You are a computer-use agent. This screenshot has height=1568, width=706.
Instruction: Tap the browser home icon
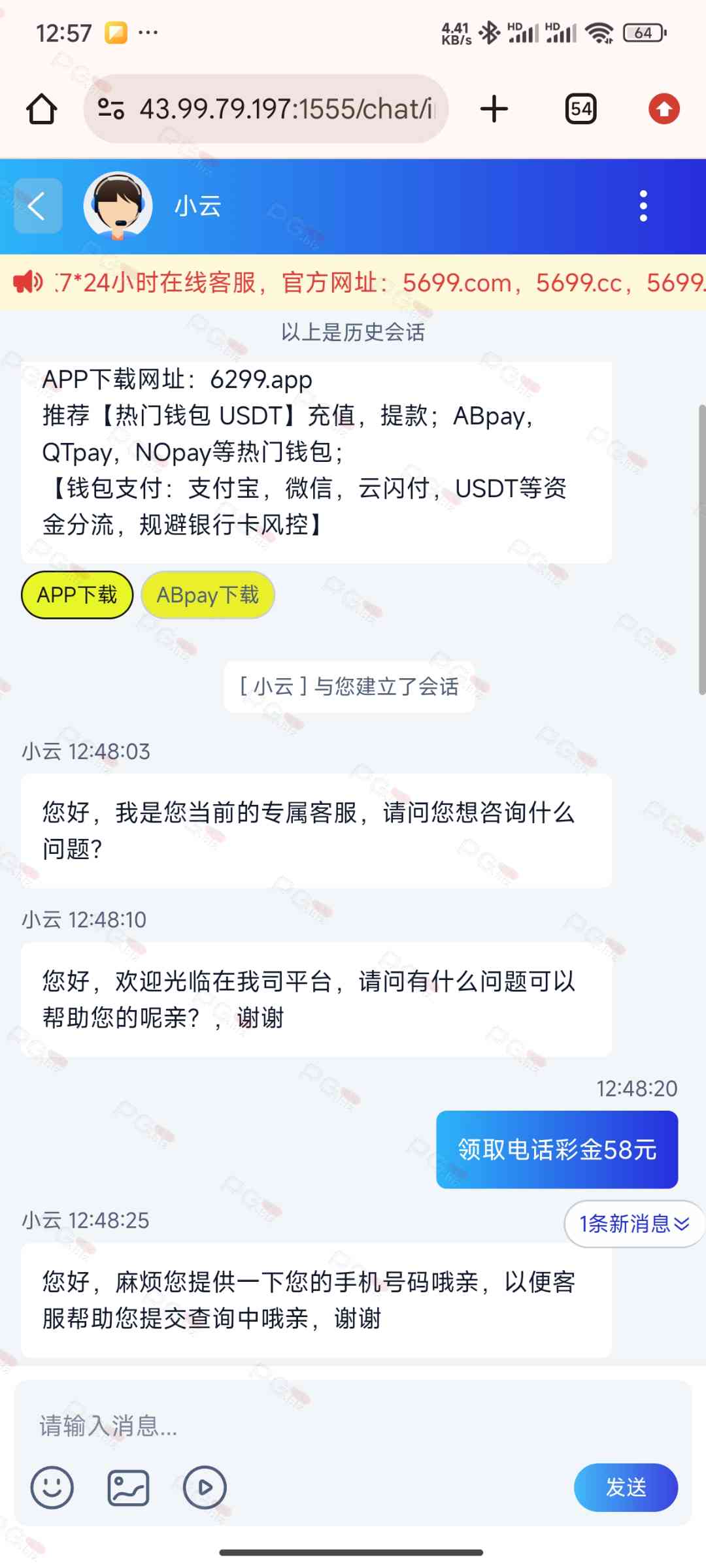41,109
